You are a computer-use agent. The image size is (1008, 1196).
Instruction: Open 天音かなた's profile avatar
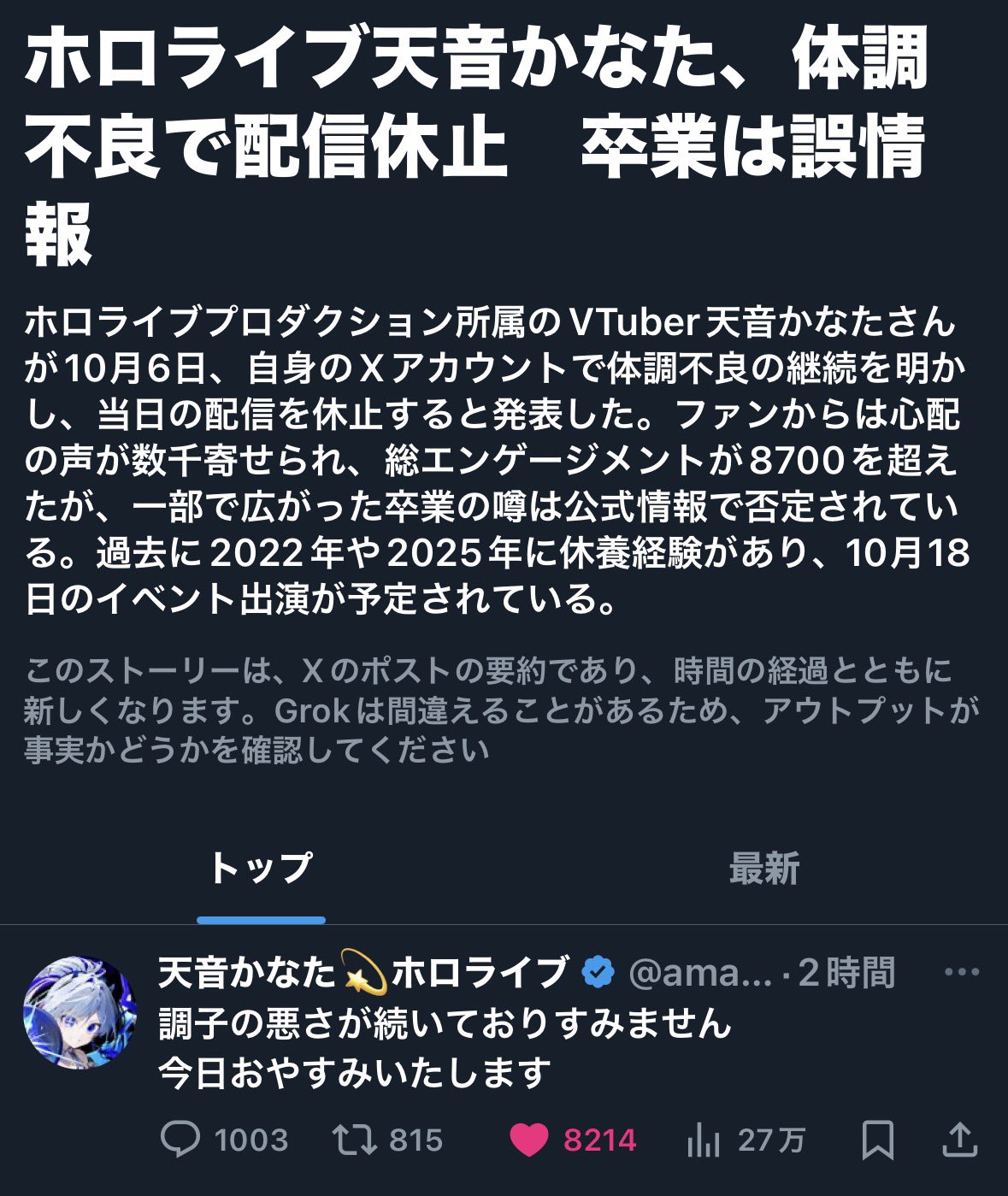pos(80,1012)
